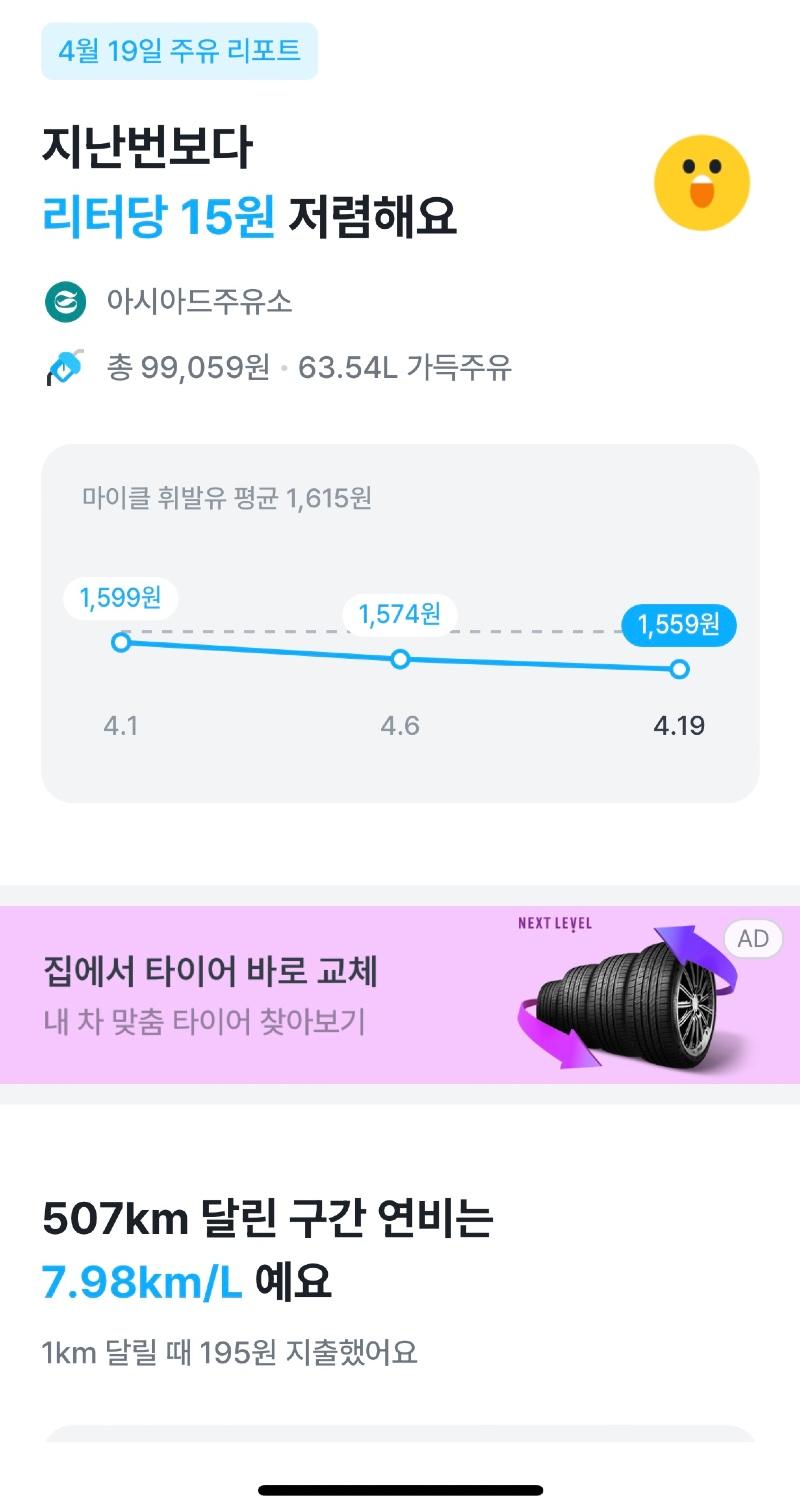Select the 4.1 price point on chart
The width and height of the screenshot is (800, 1512).
pos(121,642)
